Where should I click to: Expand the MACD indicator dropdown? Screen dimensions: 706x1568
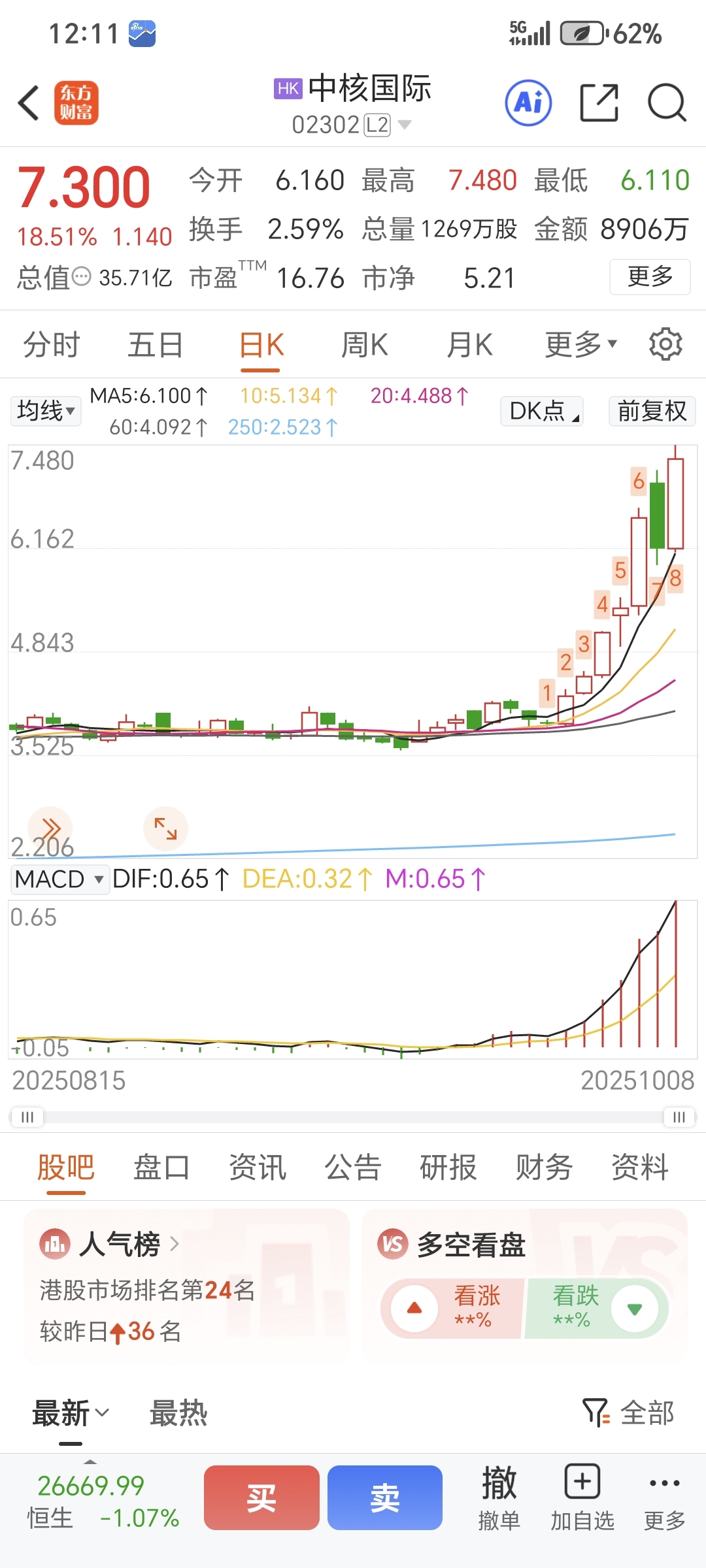(x=59, y=879)
